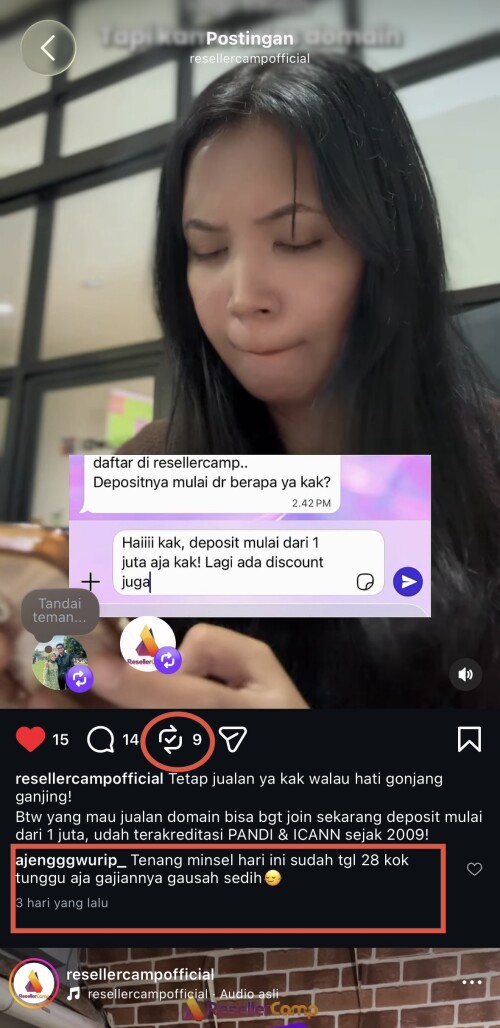Screen dimensions: 500x1028
Task: Like the resellercampofficial post
Action: point(30,740)
